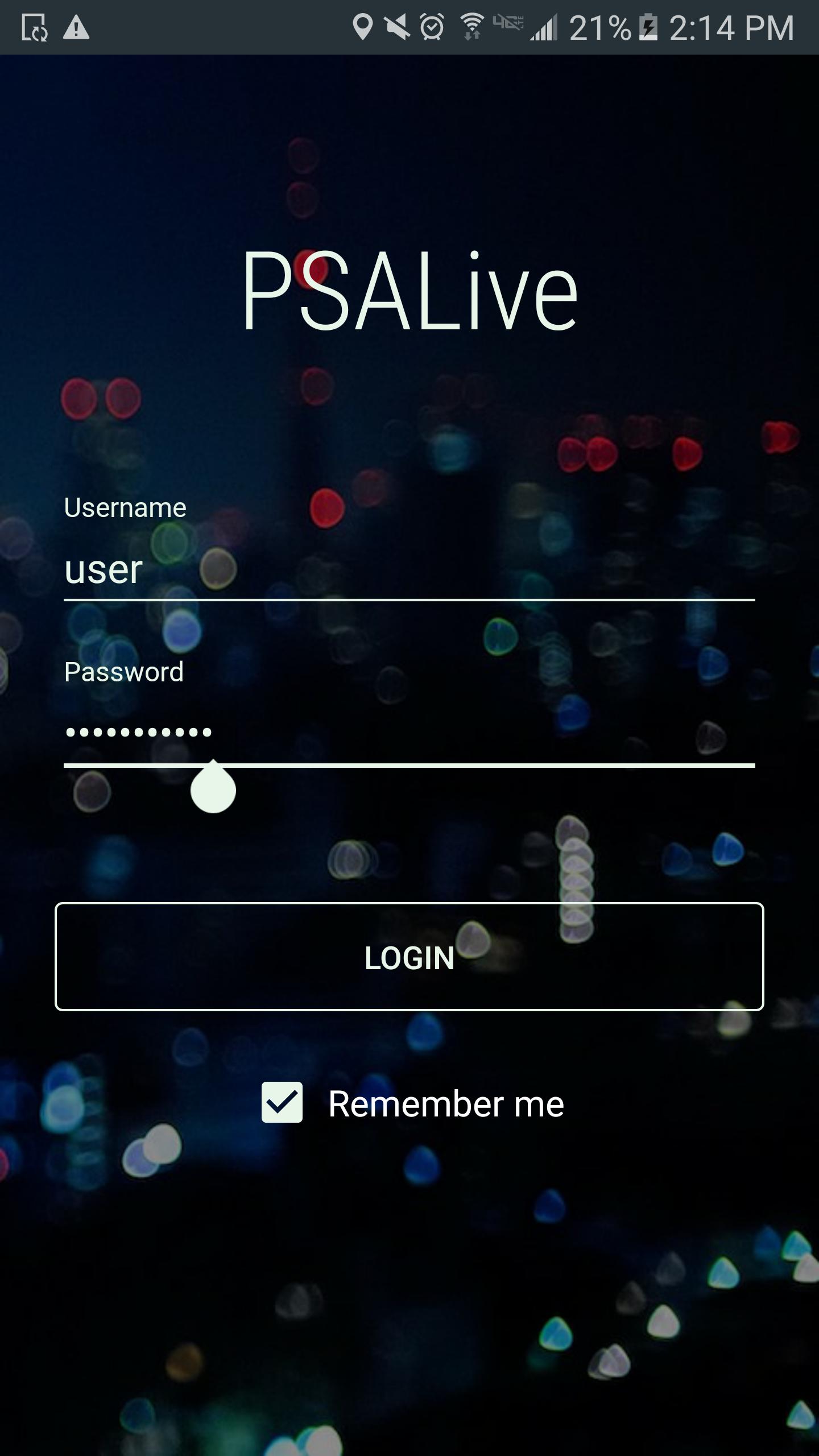Tap the Wi-Fi signal icon in status bar
This screenshot has height=1456, width=819.
click(472, 26)
